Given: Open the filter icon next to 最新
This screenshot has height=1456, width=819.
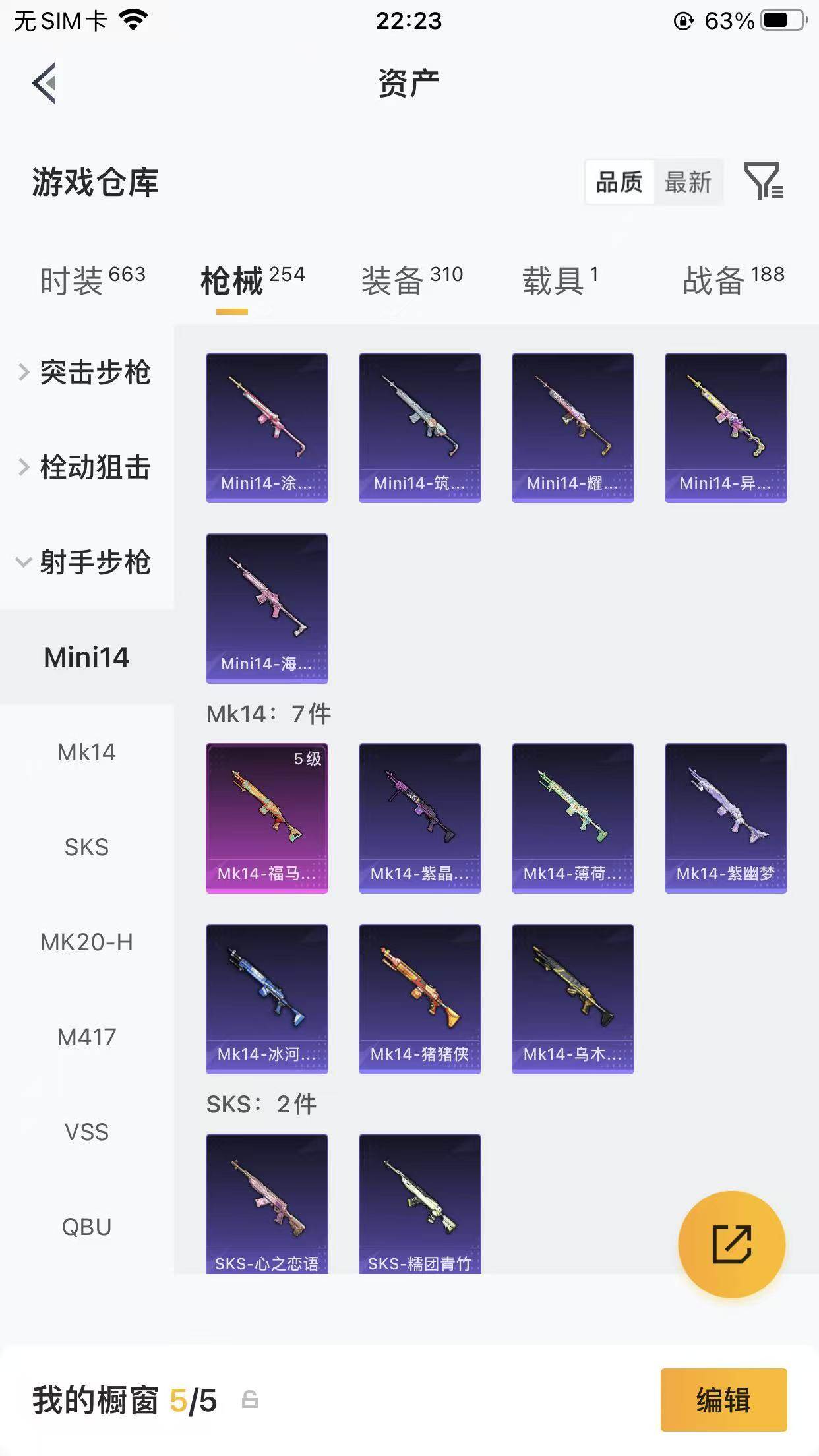Looking at the screenshot, I should (763, 181).
